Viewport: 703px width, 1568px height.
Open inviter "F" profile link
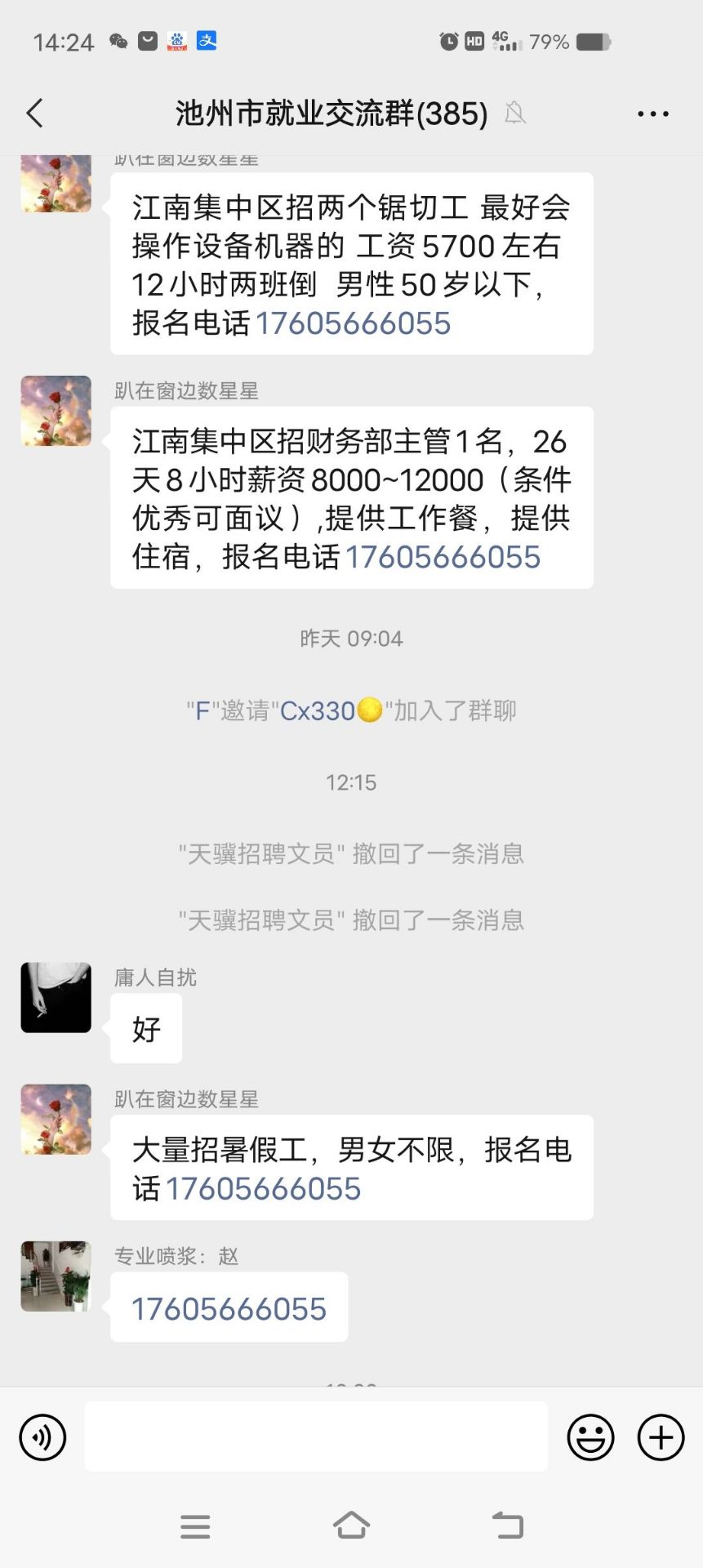click(x=202, y=710)
